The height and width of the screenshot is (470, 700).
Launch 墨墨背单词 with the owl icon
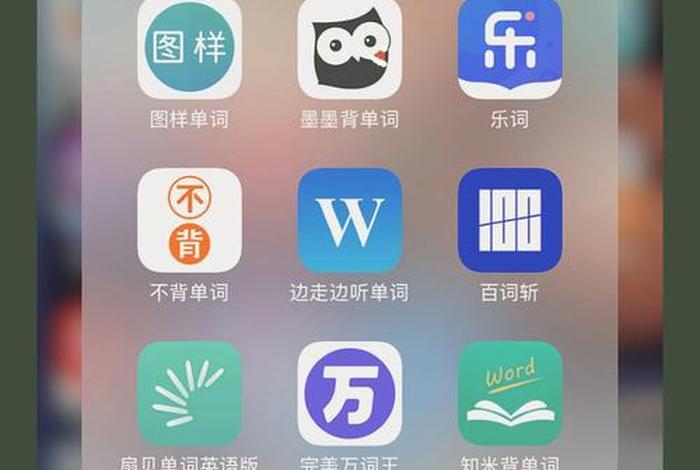click(x=349, y=48)
